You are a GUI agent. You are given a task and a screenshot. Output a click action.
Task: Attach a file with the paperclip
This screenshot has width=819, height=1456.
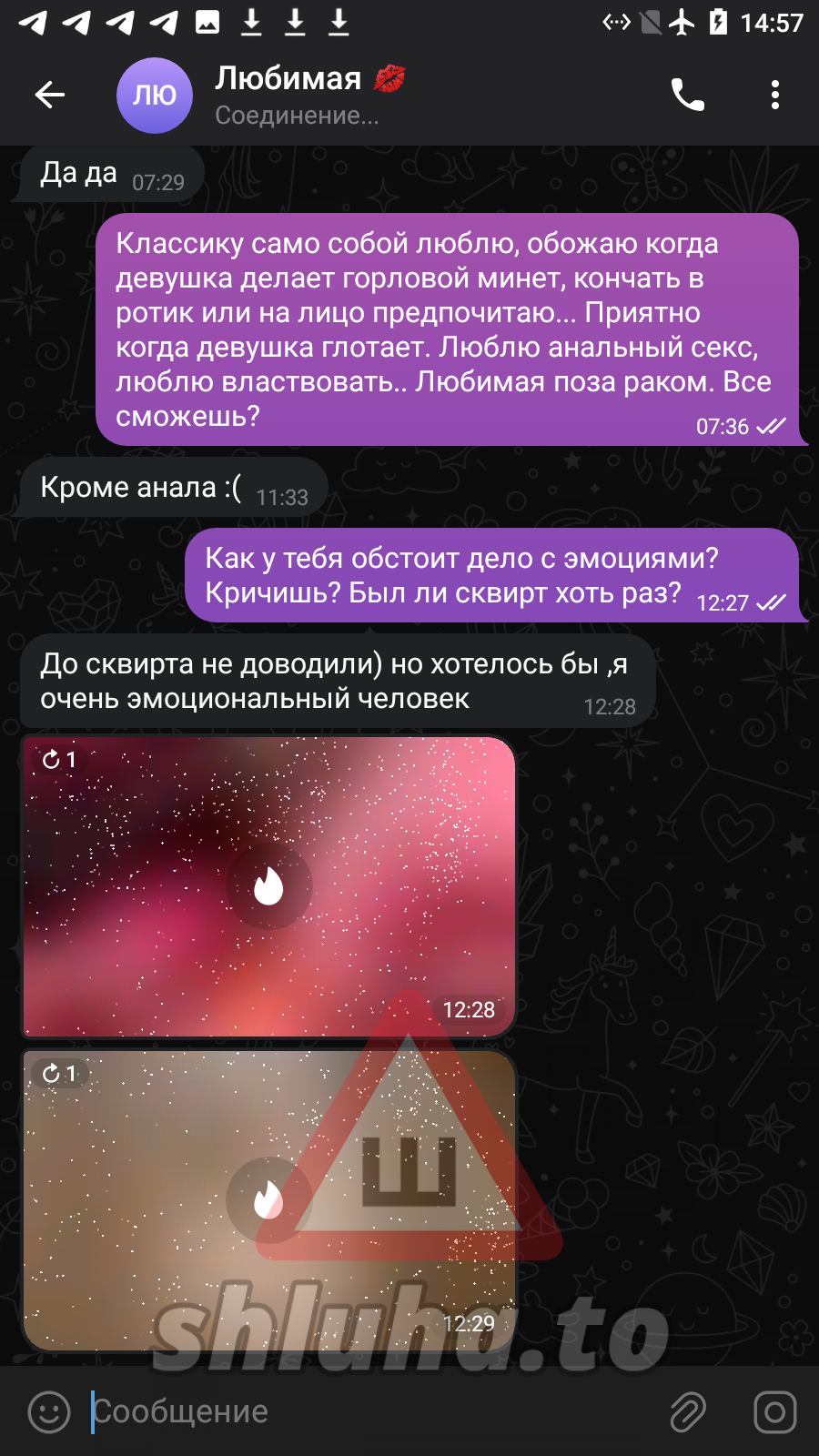(x=688, y=1412)
